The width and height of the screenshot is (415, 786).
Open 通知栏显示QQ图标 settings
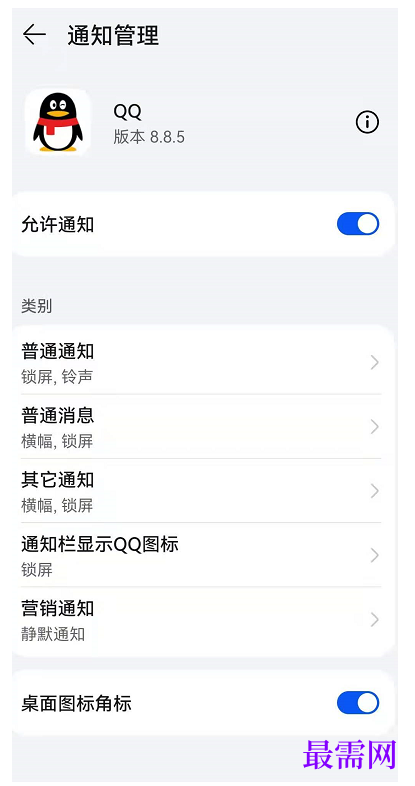coord(201,555)
